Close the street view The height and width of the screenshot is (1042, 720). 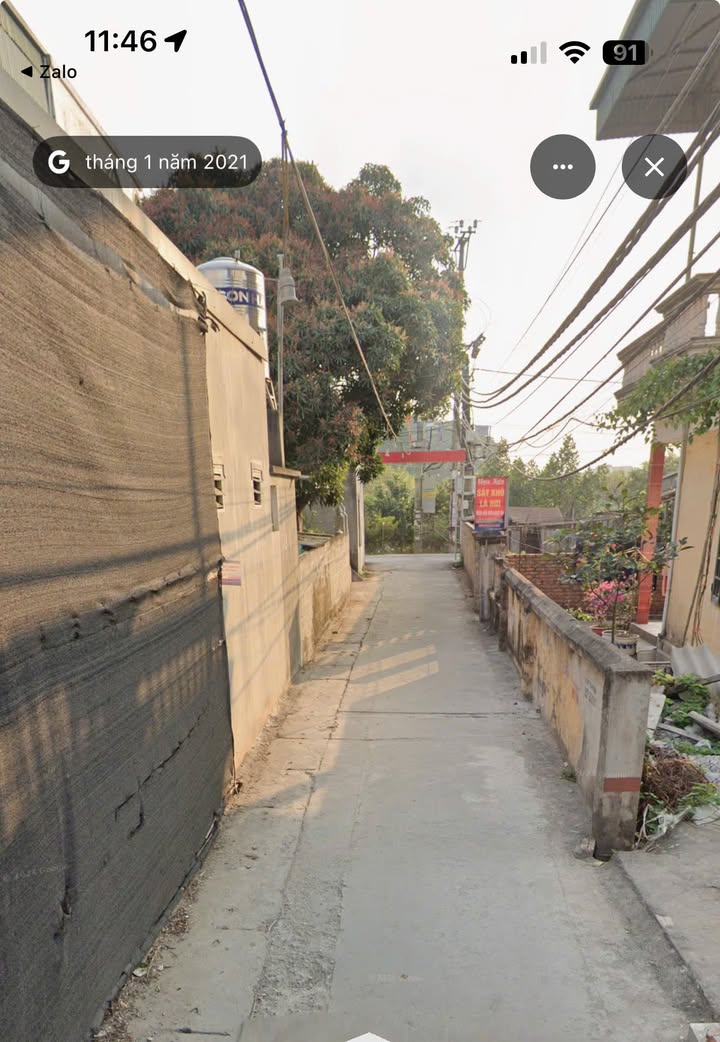tap(654, 167)
